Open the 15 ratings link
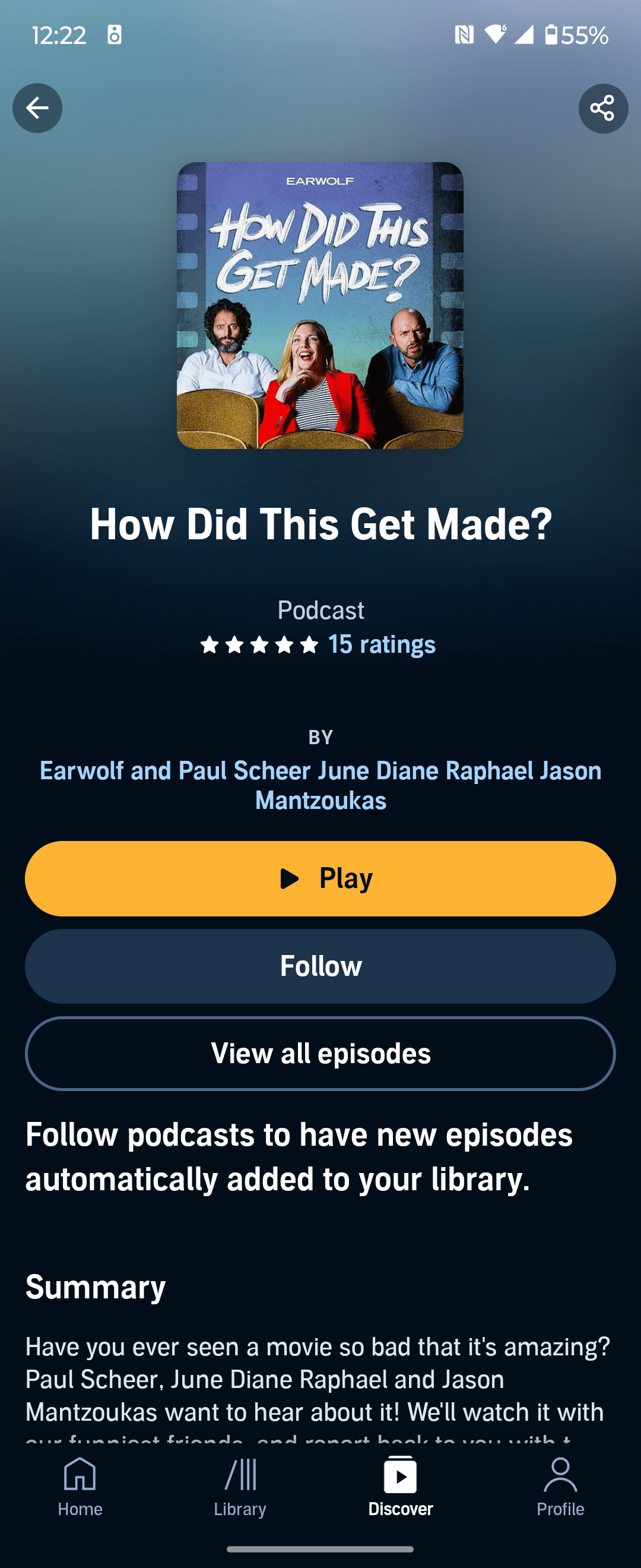 pyautogui.click(x=381, y=644)
